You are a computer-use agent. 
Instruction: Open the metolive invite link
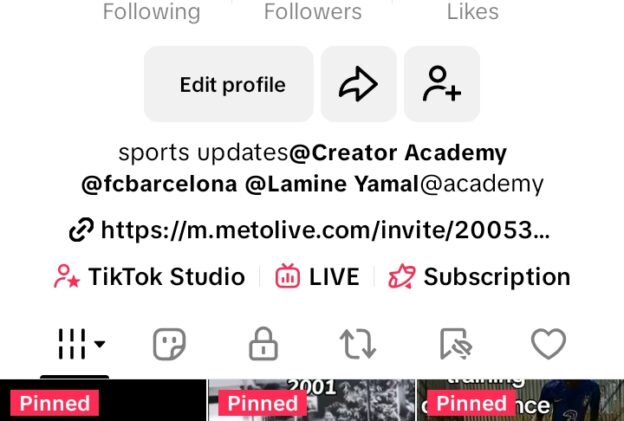point(310,231)
